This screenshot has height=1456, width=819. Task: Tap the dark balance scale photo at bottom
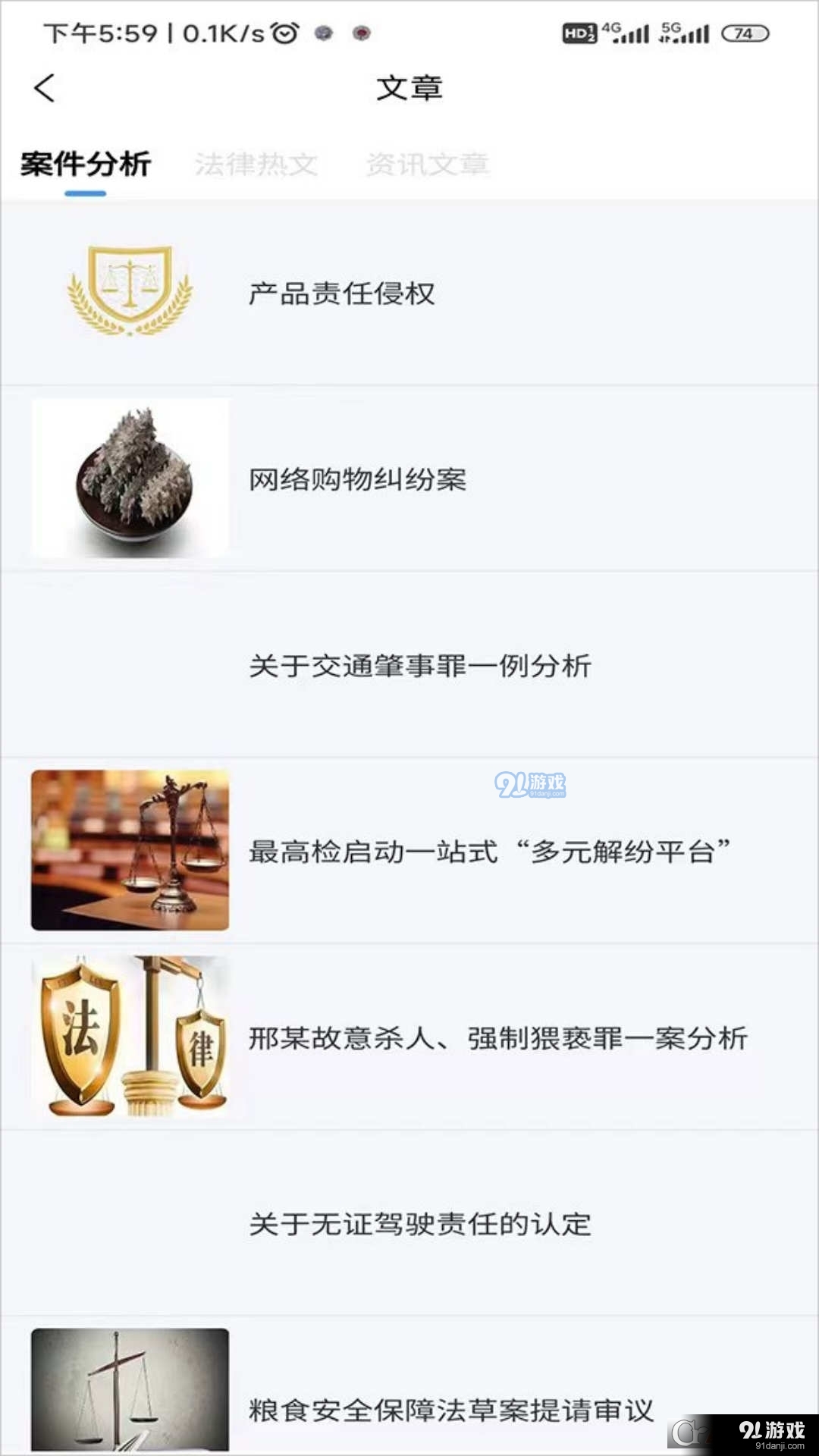(130, 1395)
